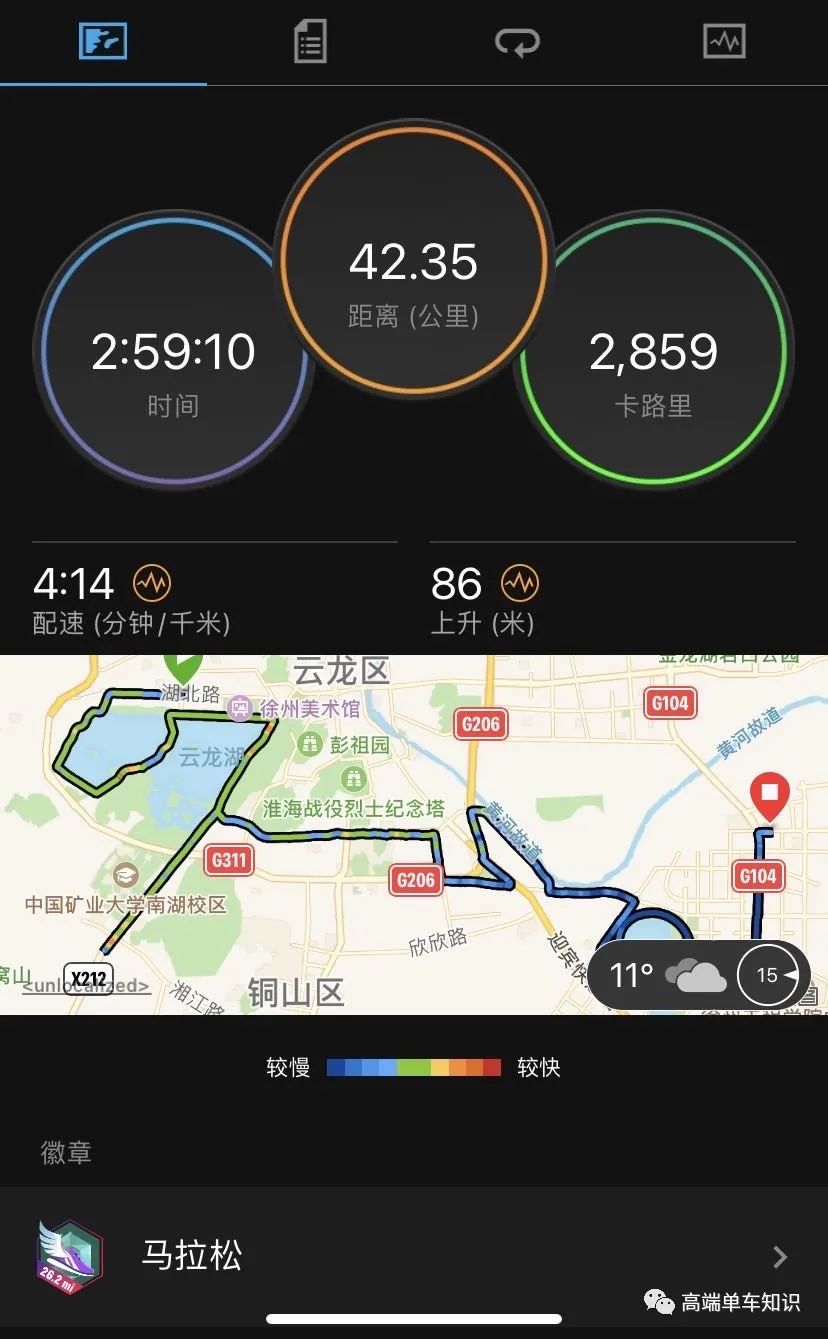Image resolution: width=828 pixels, height=1339 pixels.
Task: Open the 马拉松 badge row
Action: pyautogui.click(x=414, y=1256)
